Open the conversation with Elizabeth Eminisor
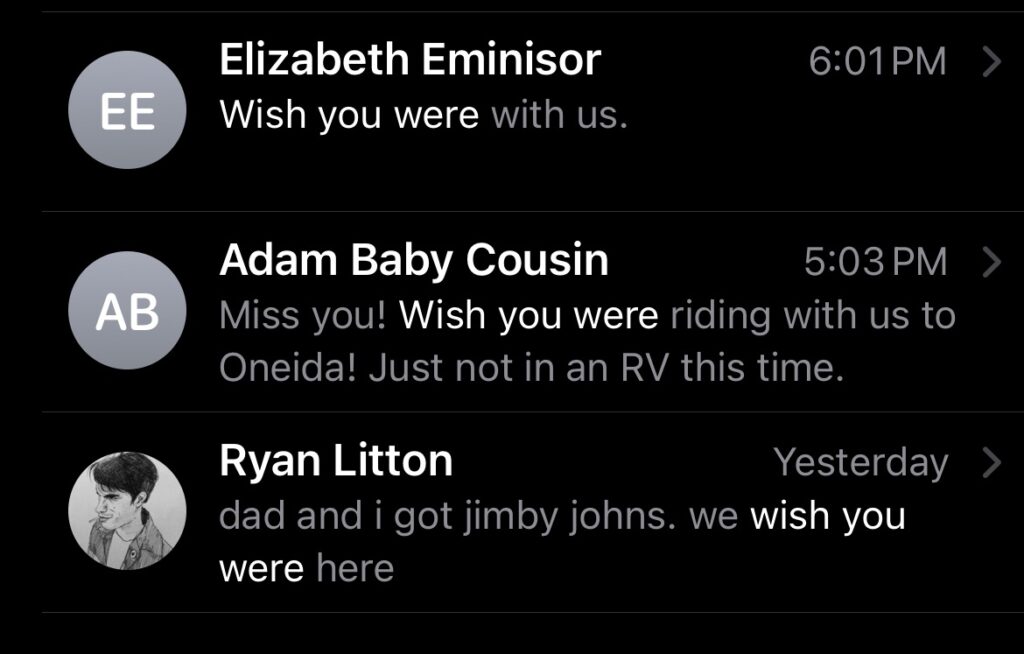Screen dimensions: 1024x654 [520, 90]
